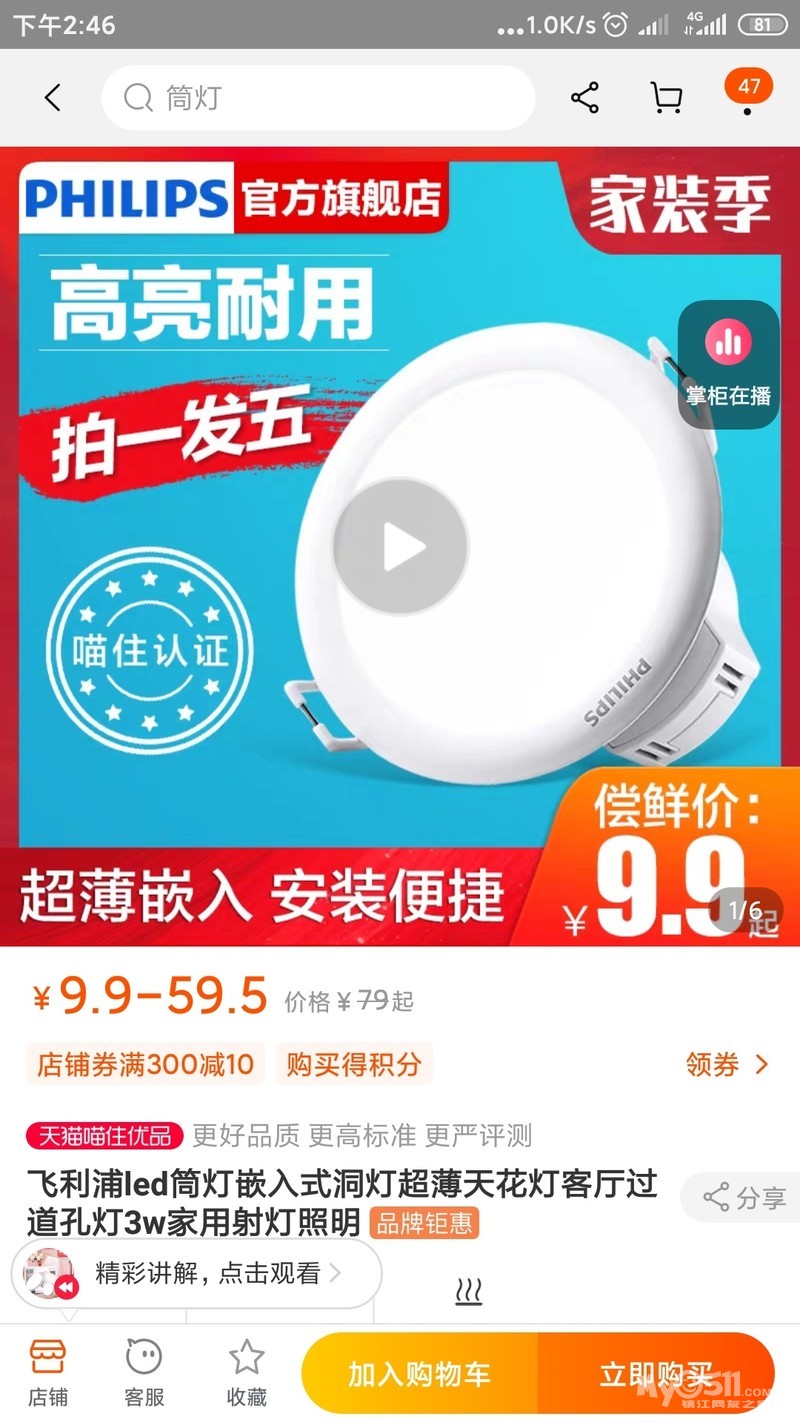Open the search box showing 筒灯
This screenshot has height=1422, width=800.
318,98
